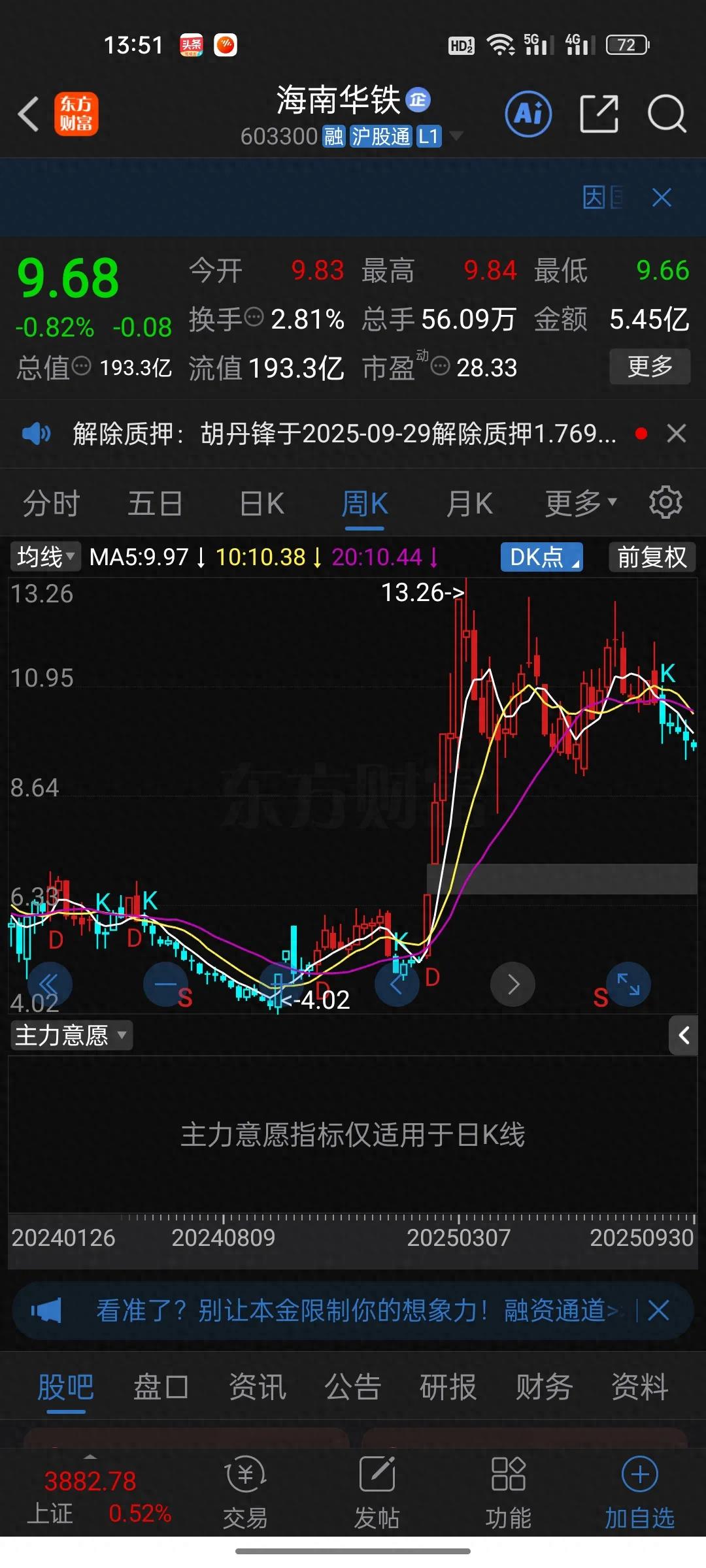
Task: Expand chart fullscreen with corner arrows icon
Action: [628, 985]
